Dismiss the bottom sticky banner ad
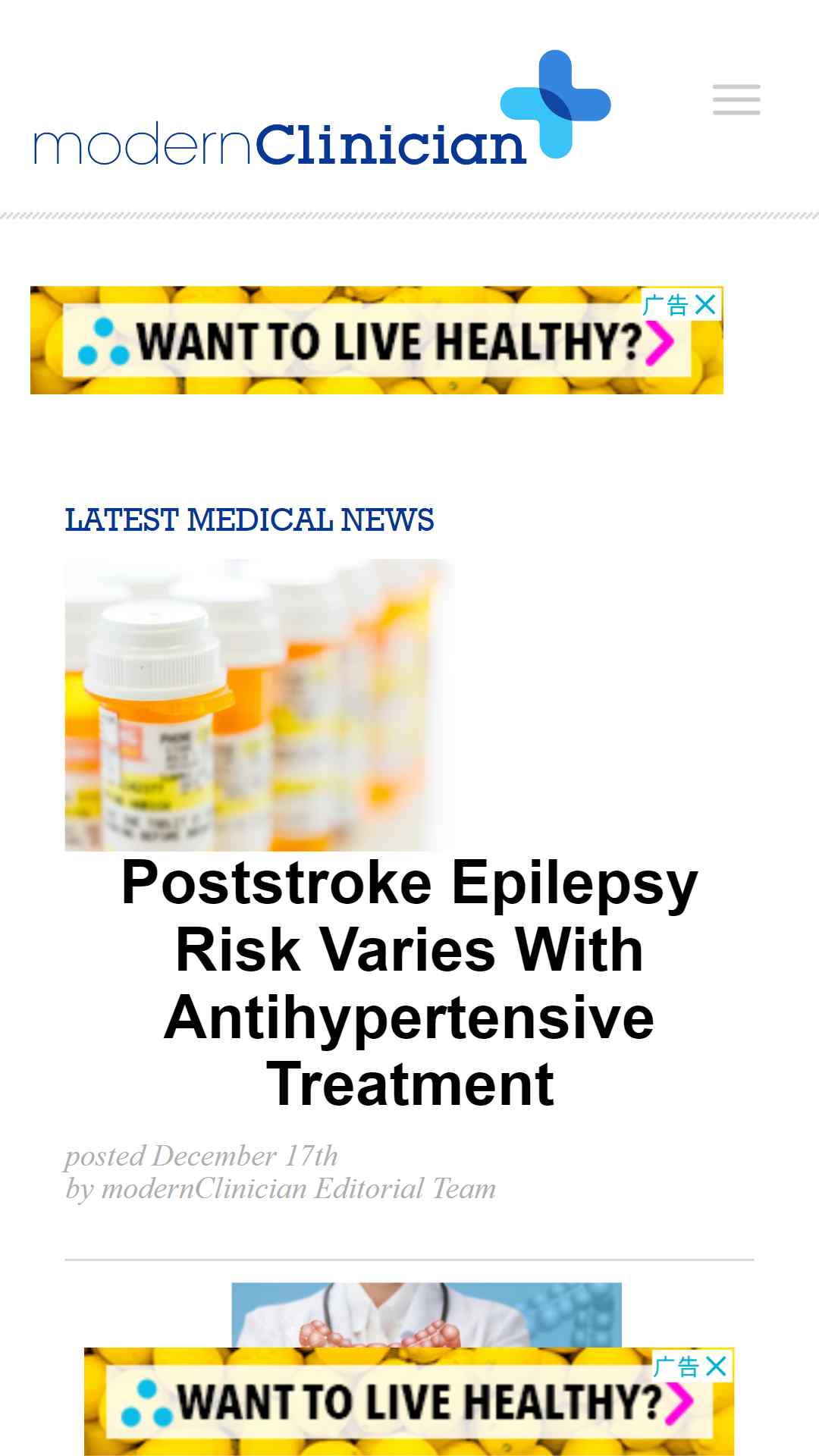The height and width of the screenshot is (1456, 819). pos(717,1367)
